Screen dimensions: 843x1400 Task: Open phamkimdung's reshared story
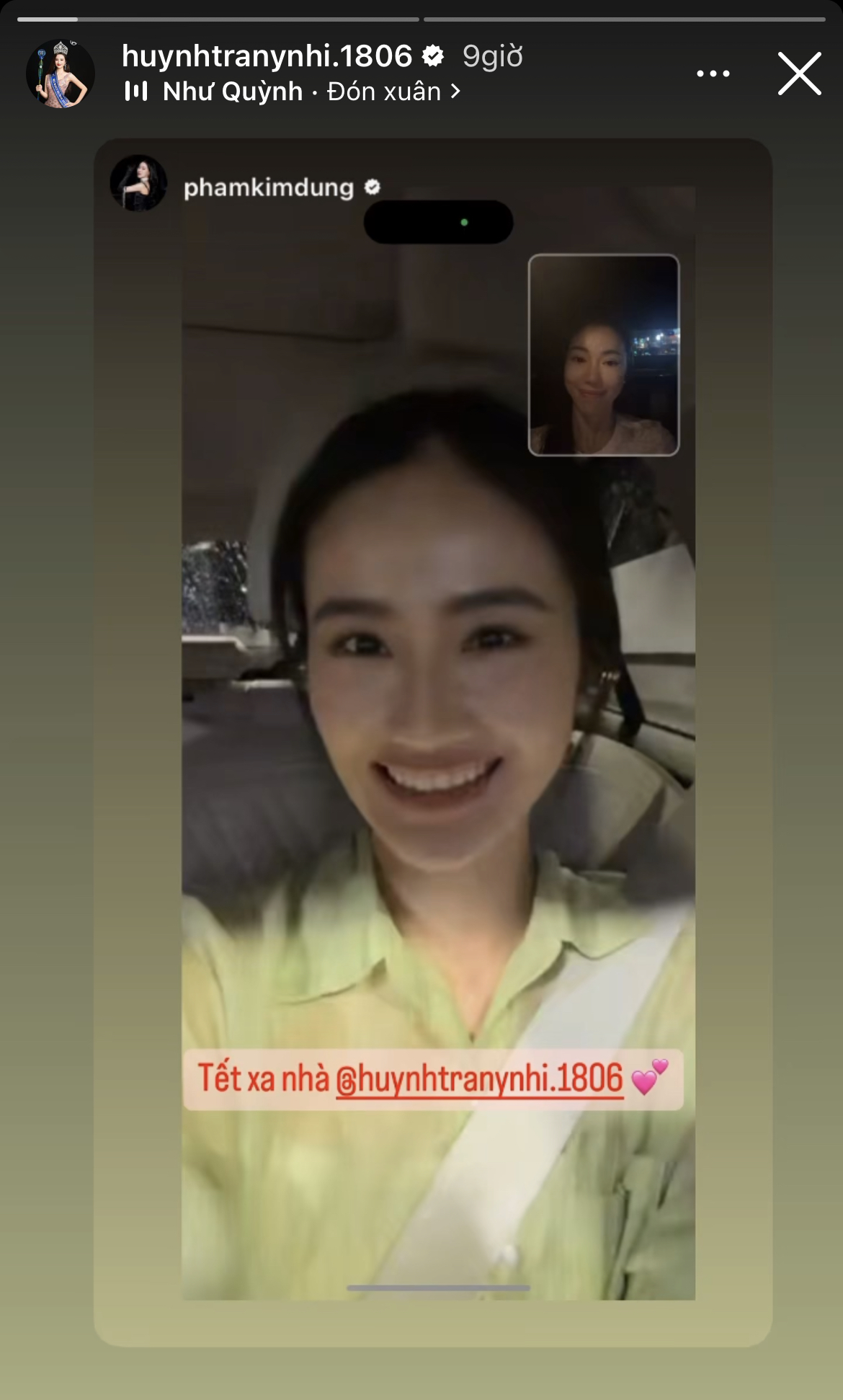[x=433, y=743]
